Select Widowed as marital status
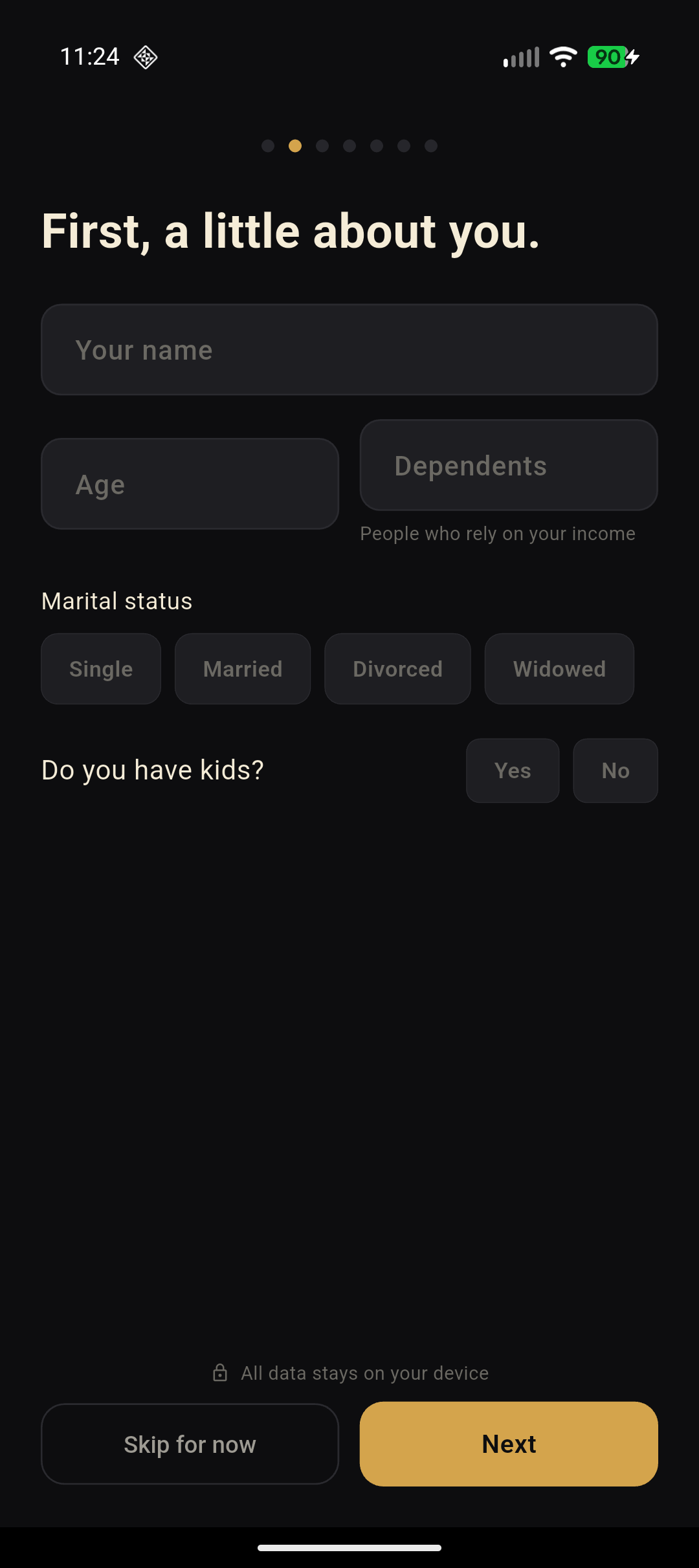699x1568 pixels. (x=559, y=668)
